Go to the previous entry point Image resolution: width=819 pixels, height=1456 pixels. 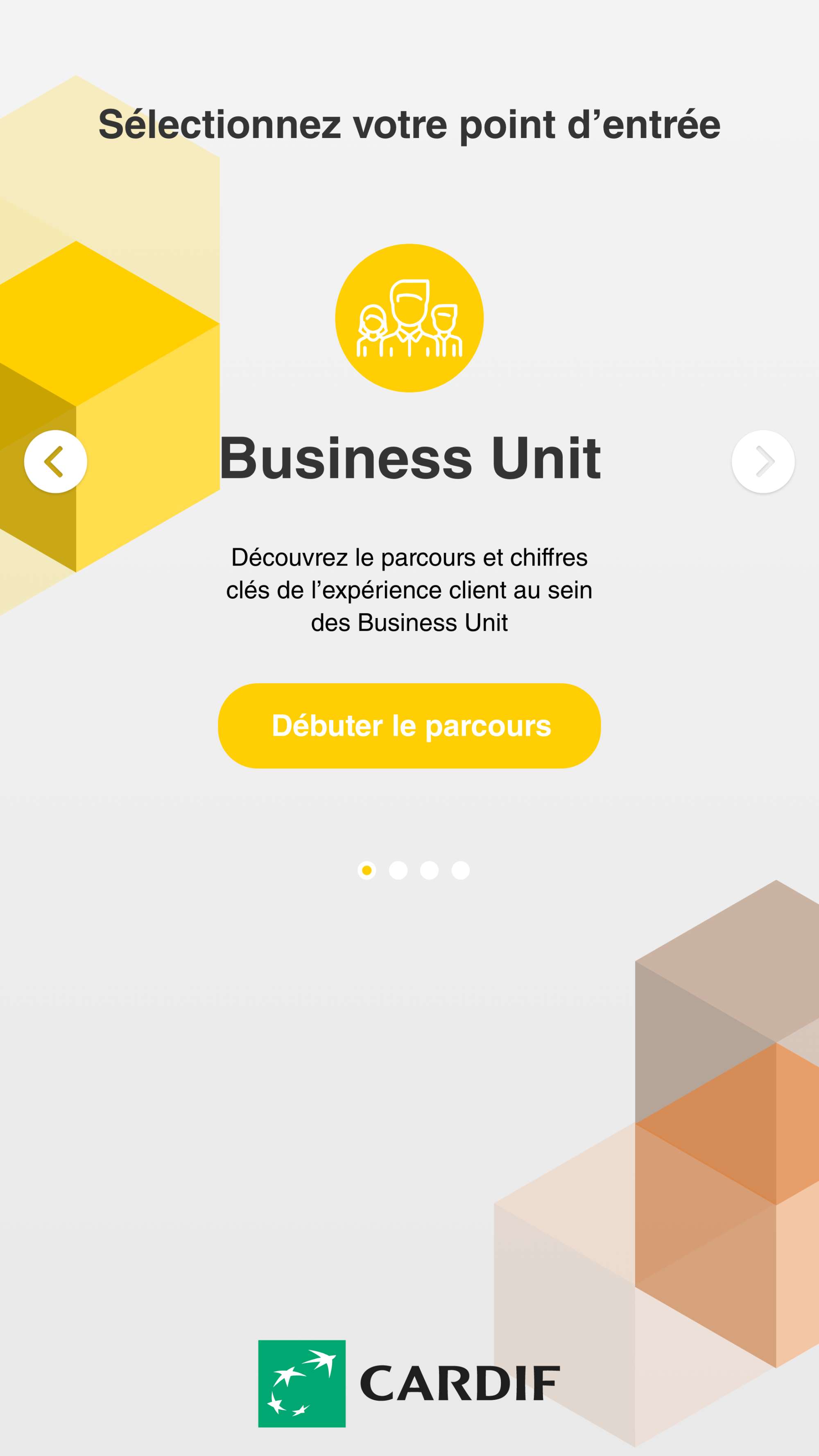click(x=55, y=461)
